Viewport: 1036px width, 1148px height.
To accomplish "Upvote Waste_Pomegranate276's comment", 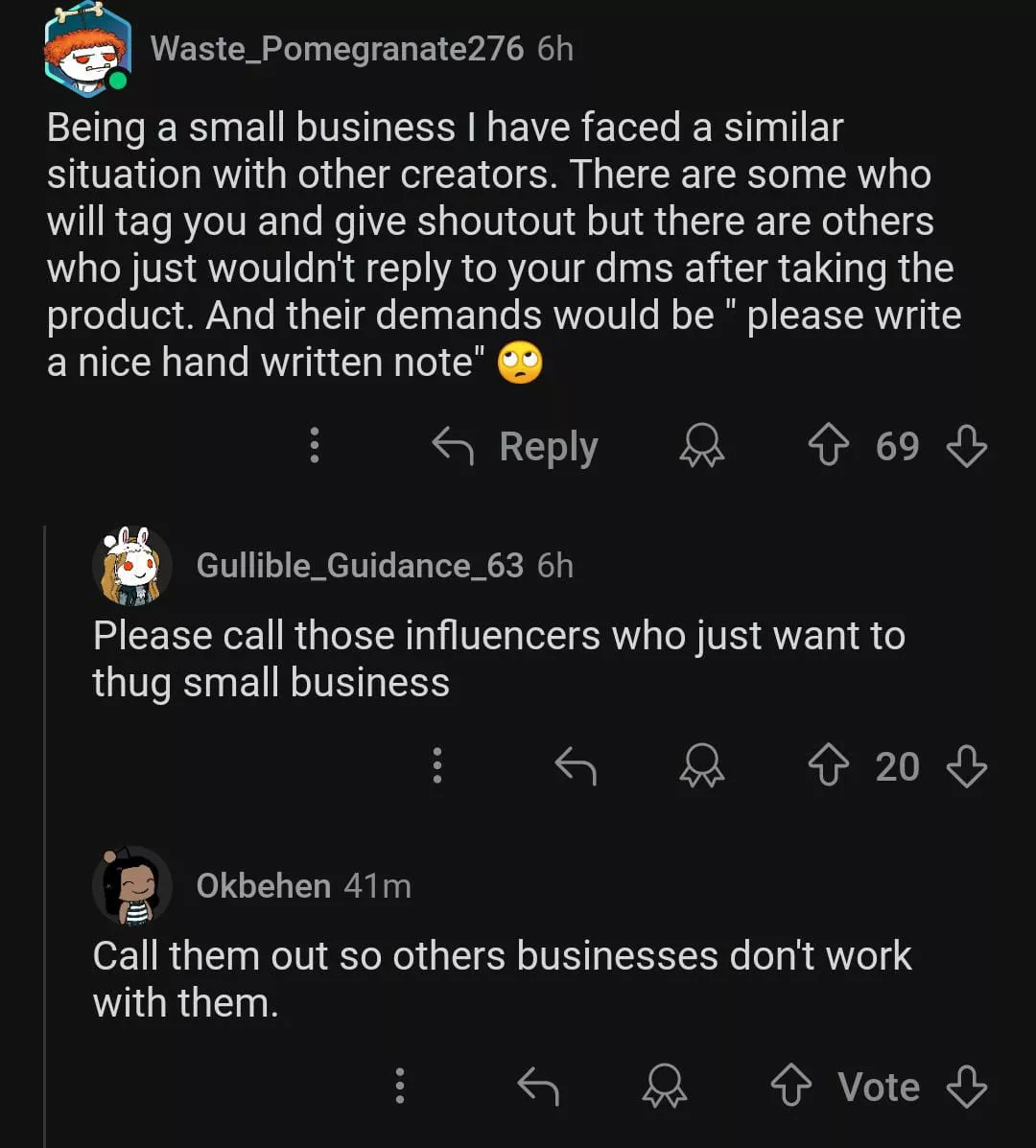I will click(x=829, y=447).
